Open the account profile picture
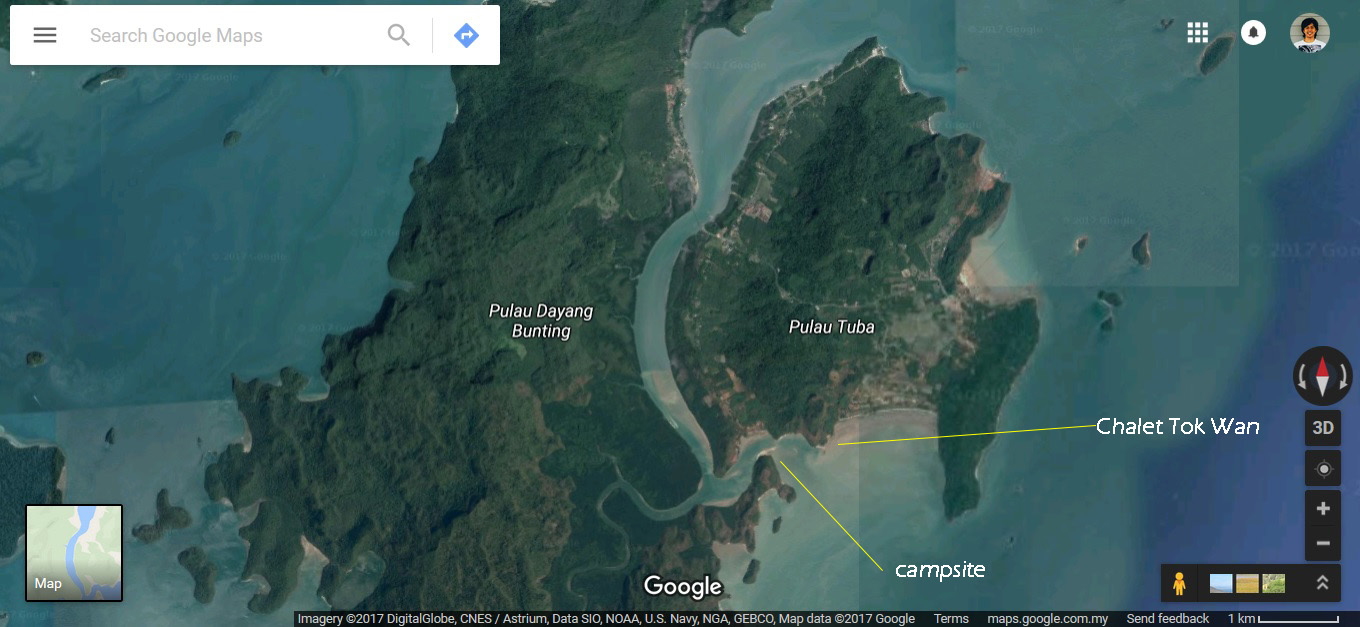Image resolution: width=1360 pixels, height=627 pixels. coord(1309,33)
